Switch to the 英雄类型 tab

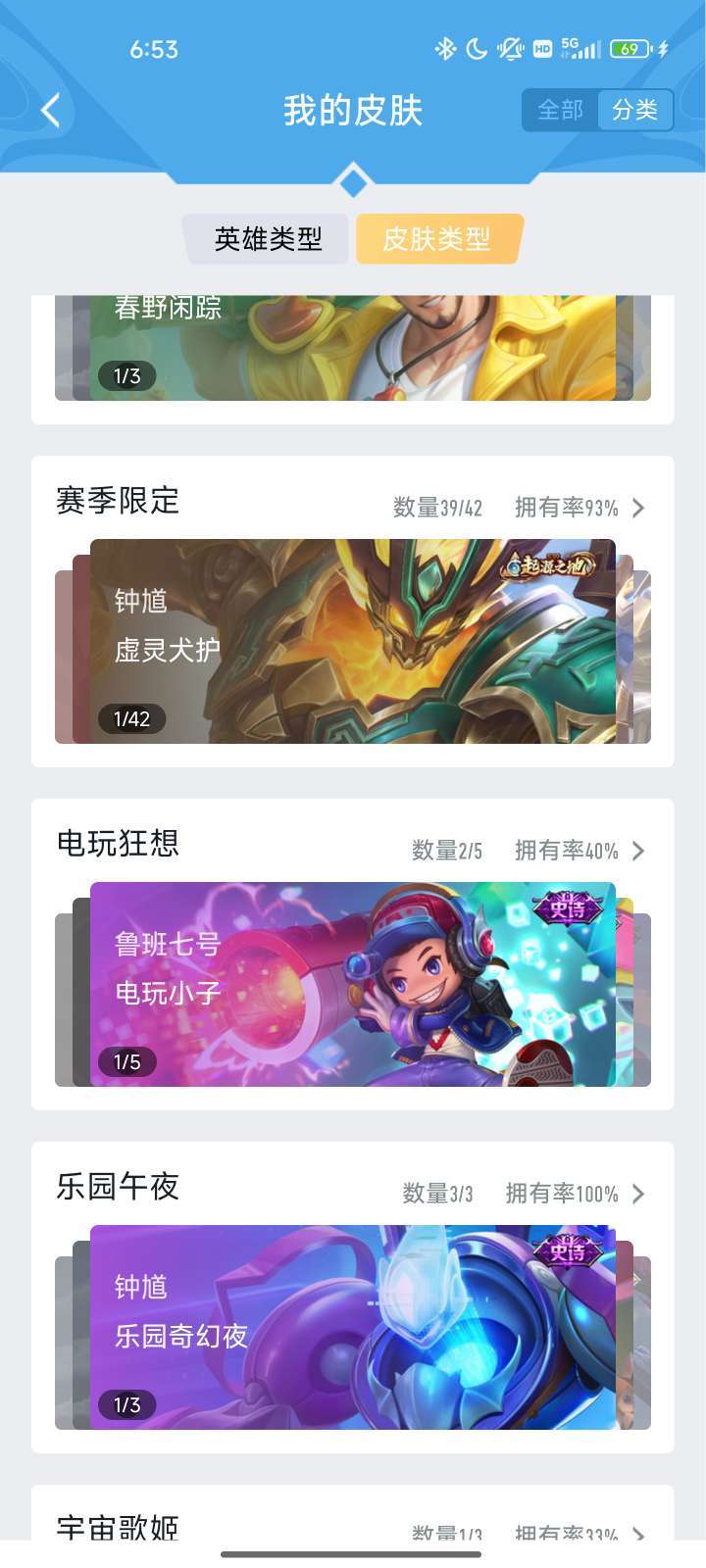[x=267, y=239]
